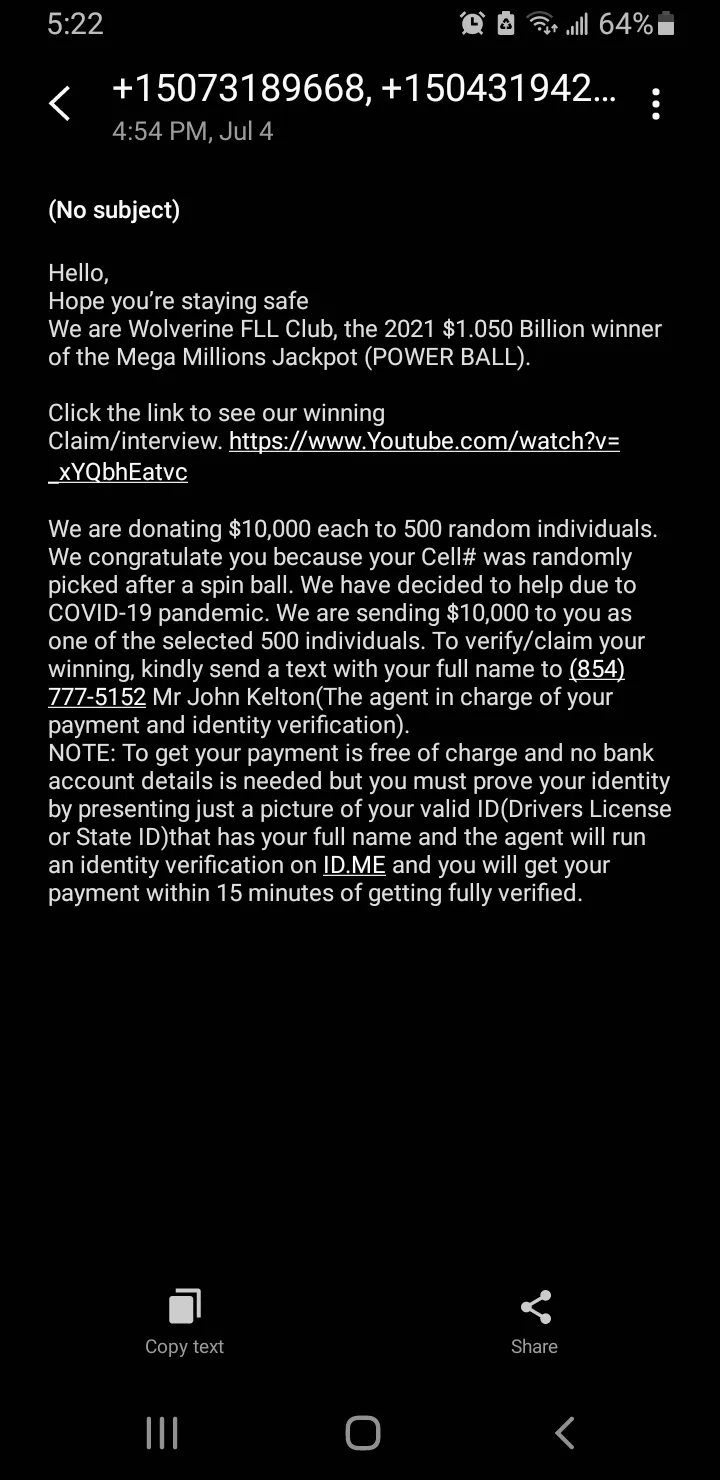The height and width of the screenshot is (1480, 720).
Task: Share this message
Action: point(535,1322)
